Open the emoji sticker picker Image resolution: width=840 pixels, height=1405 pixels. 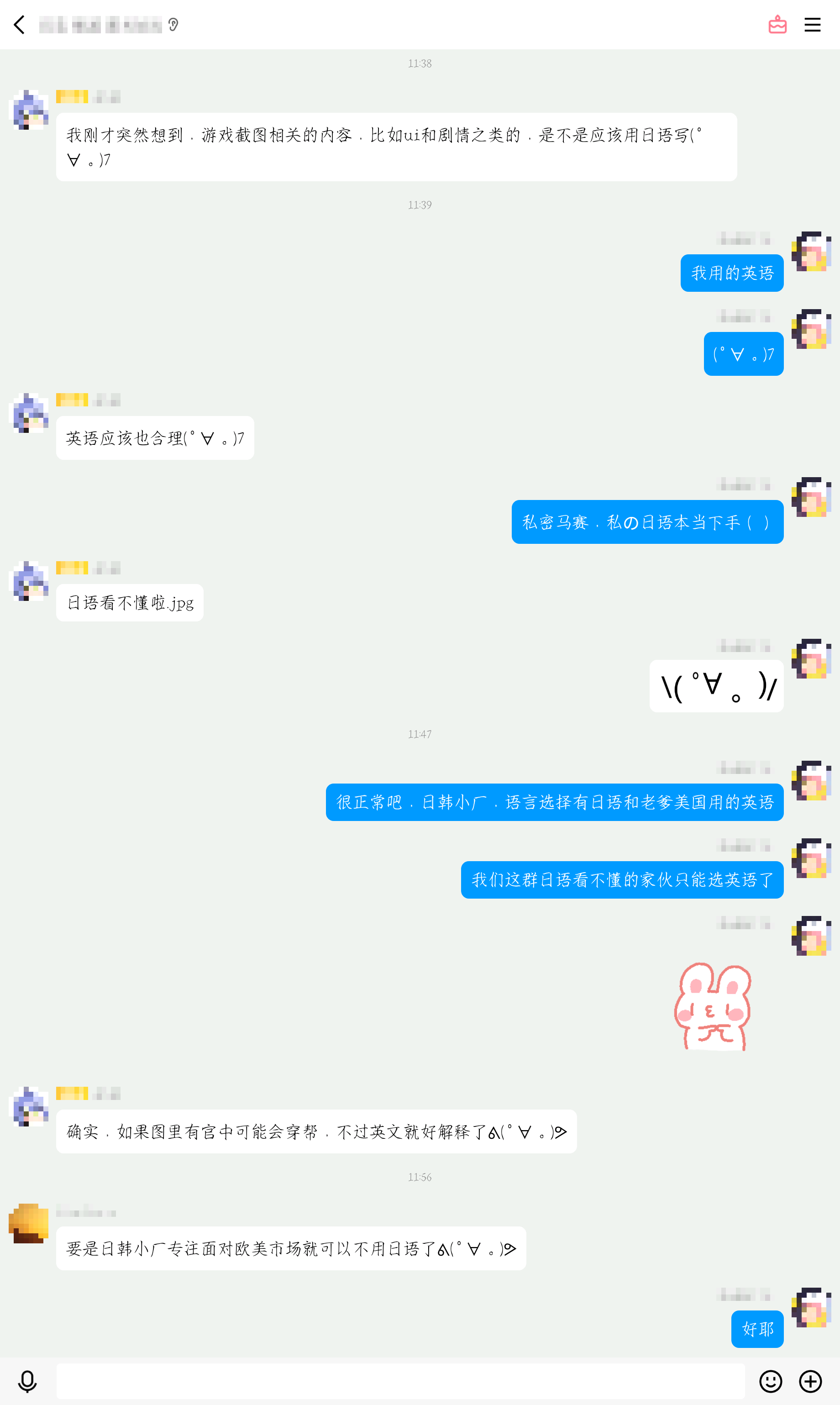point(770,1381)
